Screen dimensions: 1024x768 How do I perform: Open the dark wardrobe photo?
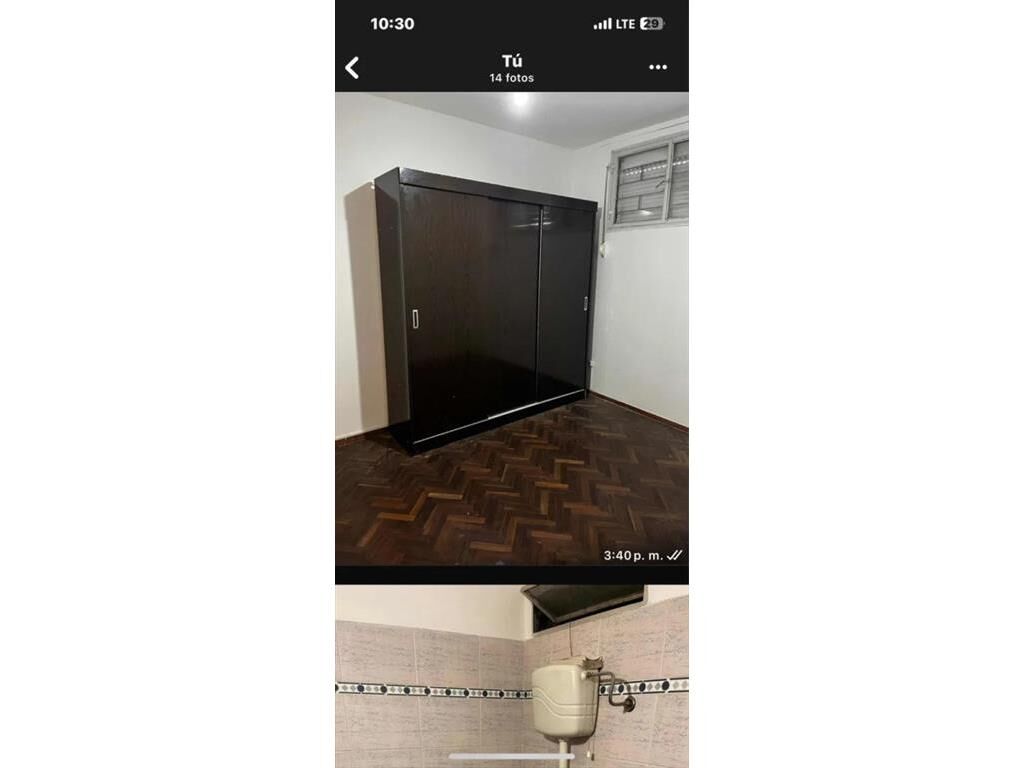[x=511, y=330]
